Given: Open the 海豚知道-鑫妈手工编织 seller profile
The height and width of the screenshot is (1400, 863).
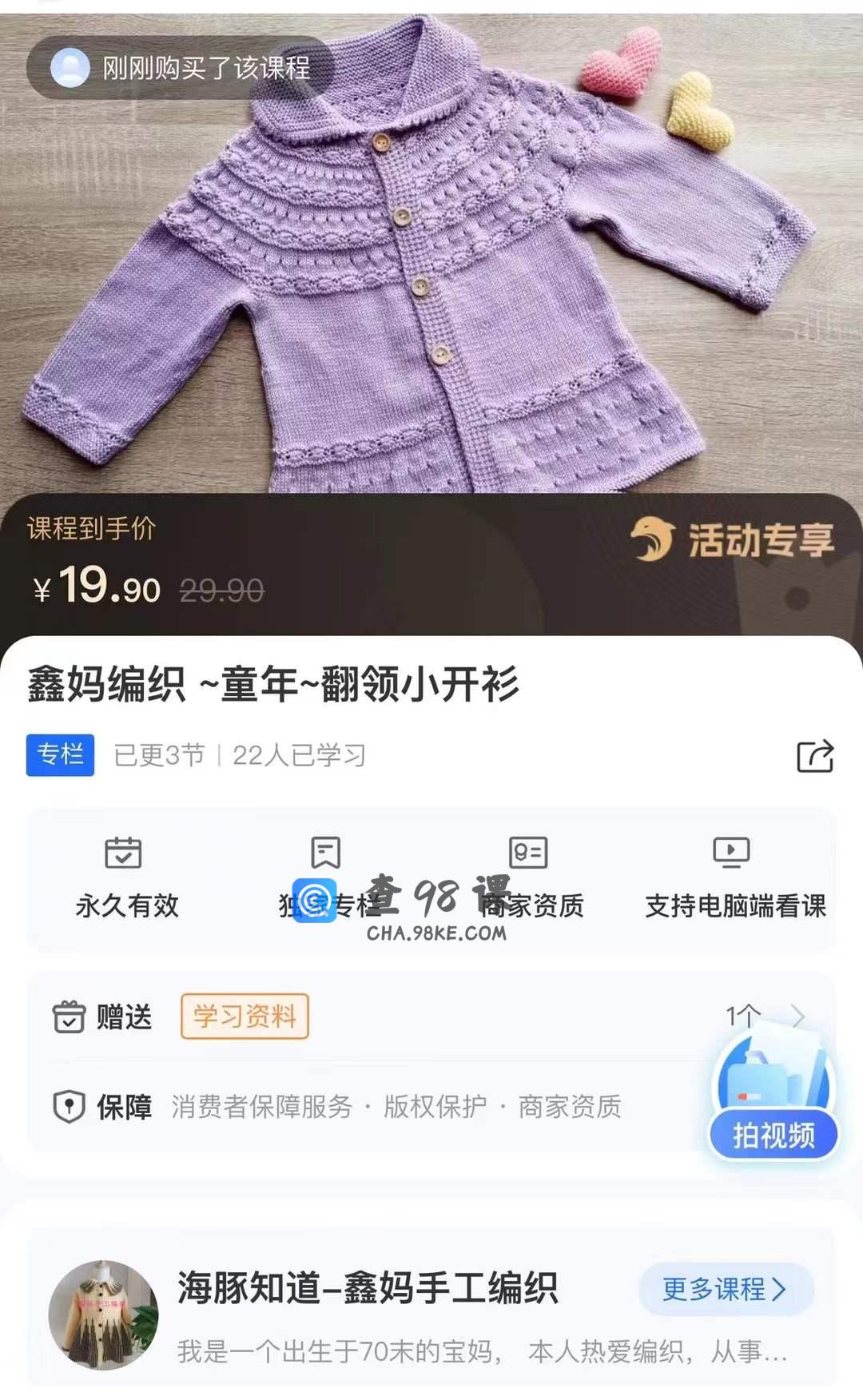Looking at the screenshot, I should coord(367,1288).
